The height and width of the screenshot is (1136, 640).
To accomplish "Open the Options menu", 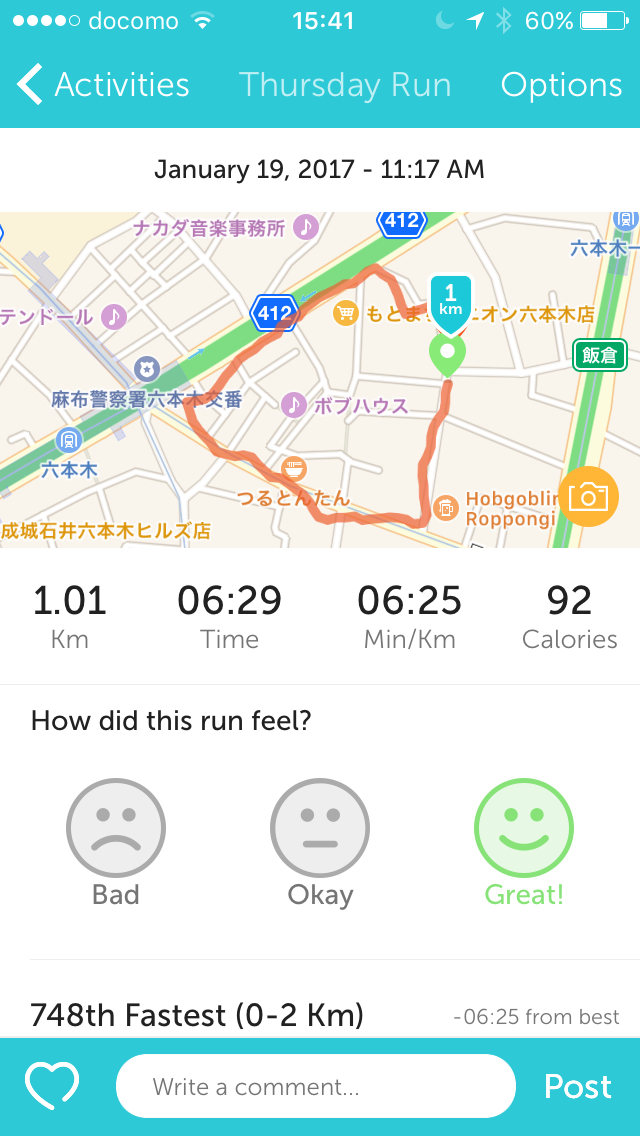I will (561, 85).
